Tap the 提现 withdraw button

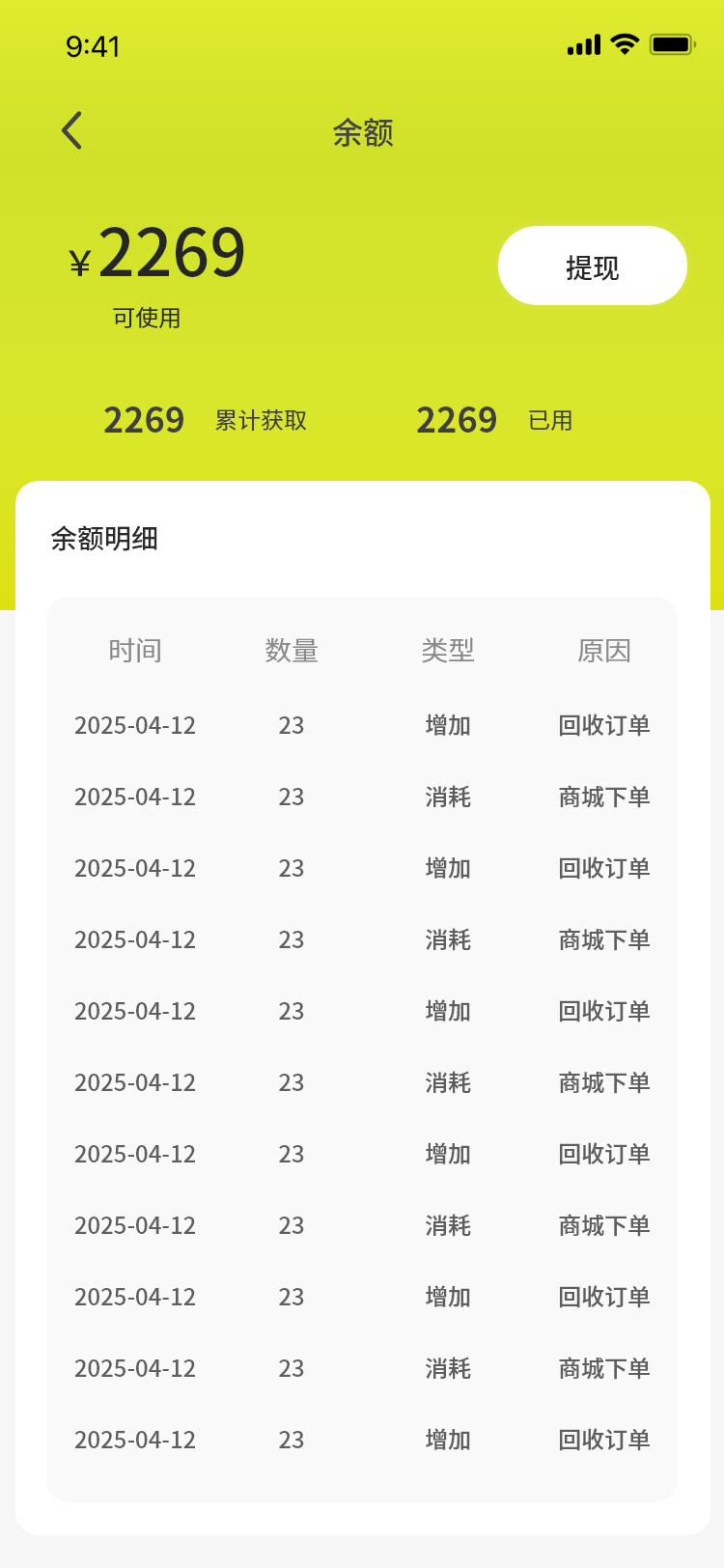pos(592,266)
